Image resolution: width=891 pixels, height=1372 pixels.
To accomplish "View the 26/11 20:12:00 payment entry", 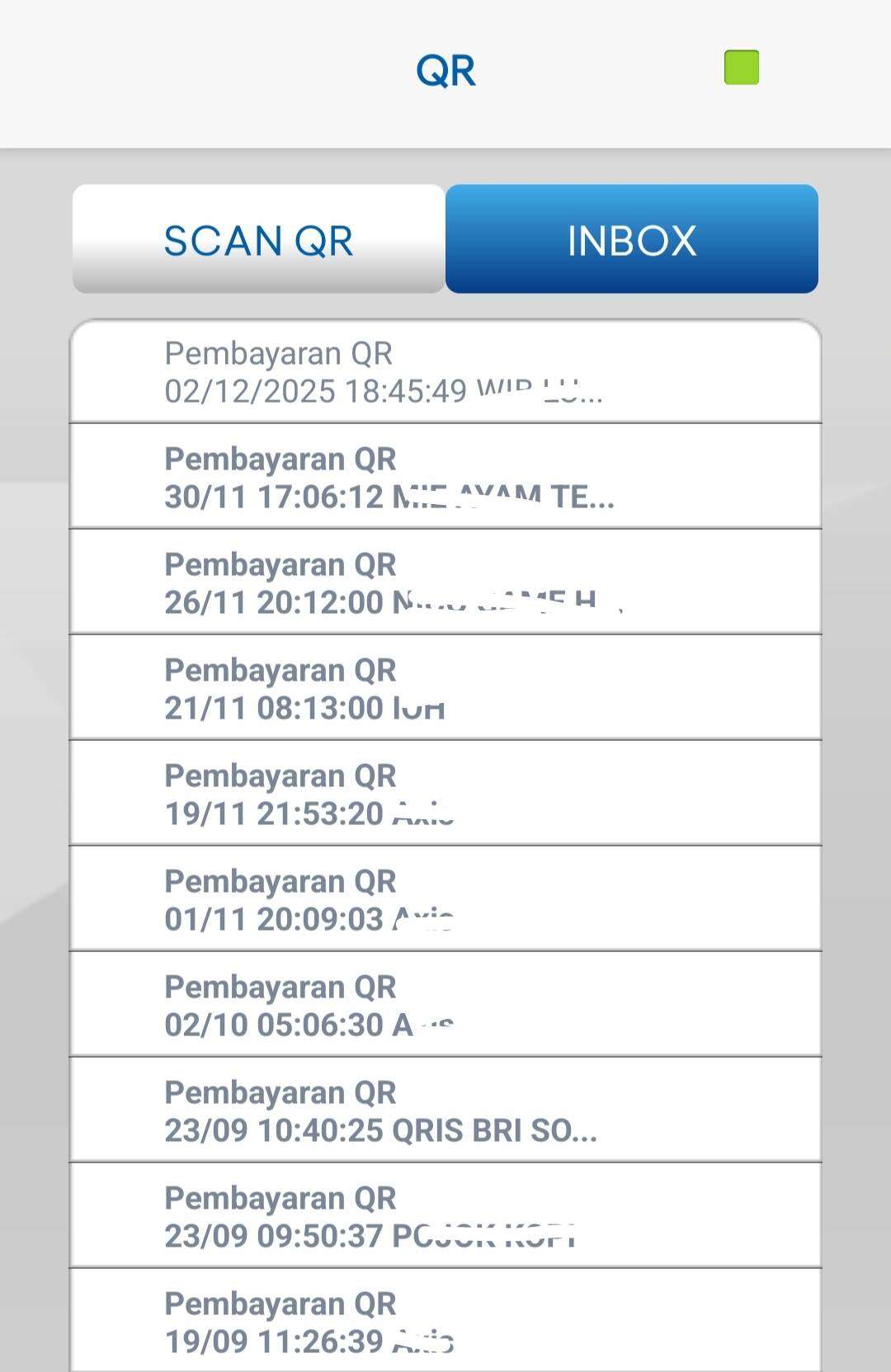I will point(445,582).
